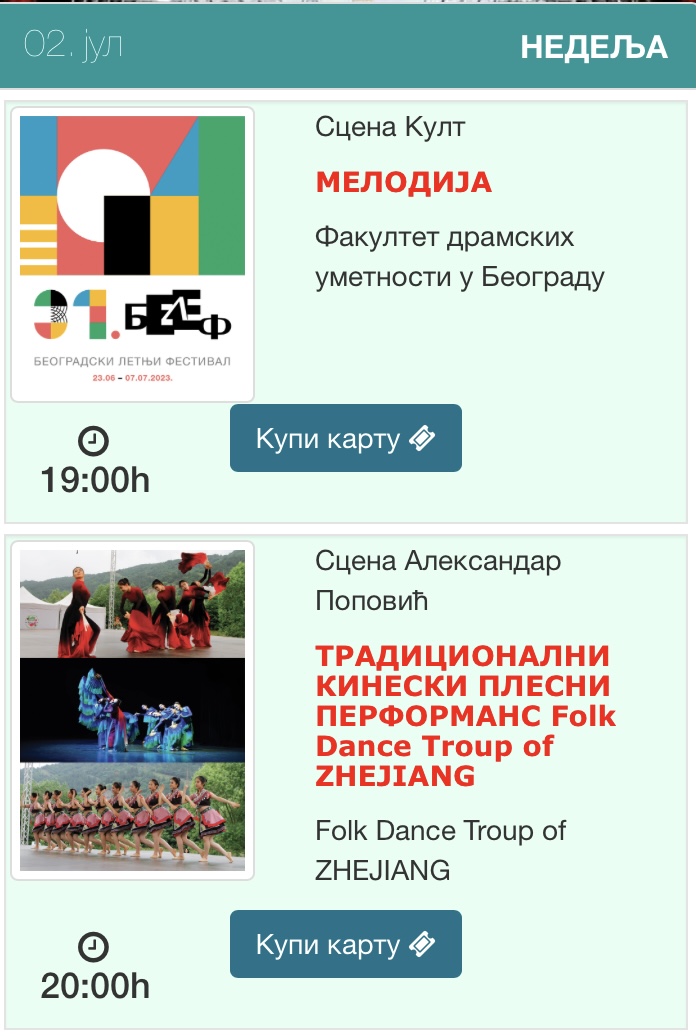
Task: Open the МЕЛОДИЈА event title
Action: 404,182
